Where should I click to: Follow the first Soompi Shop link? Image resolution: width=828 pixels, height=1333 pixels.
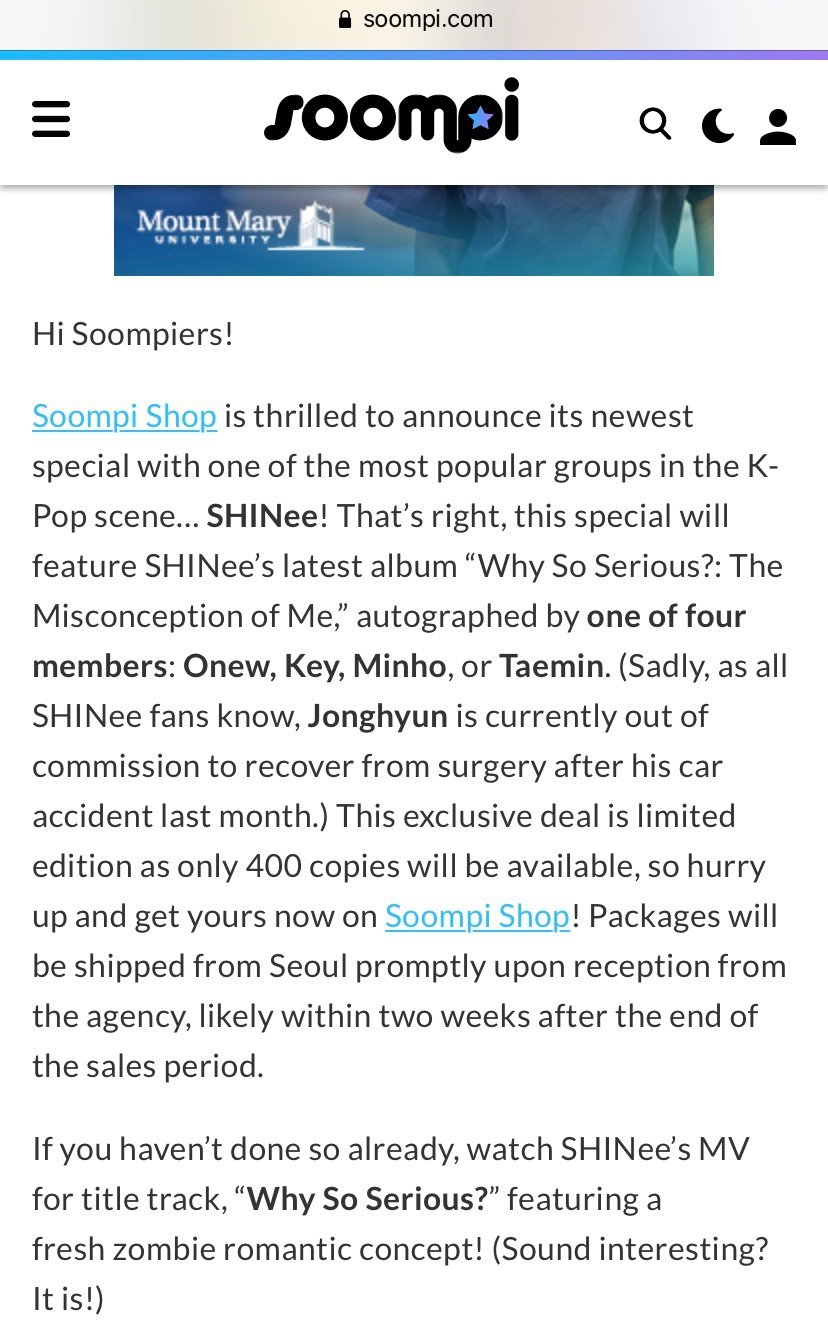pos(124,416)
